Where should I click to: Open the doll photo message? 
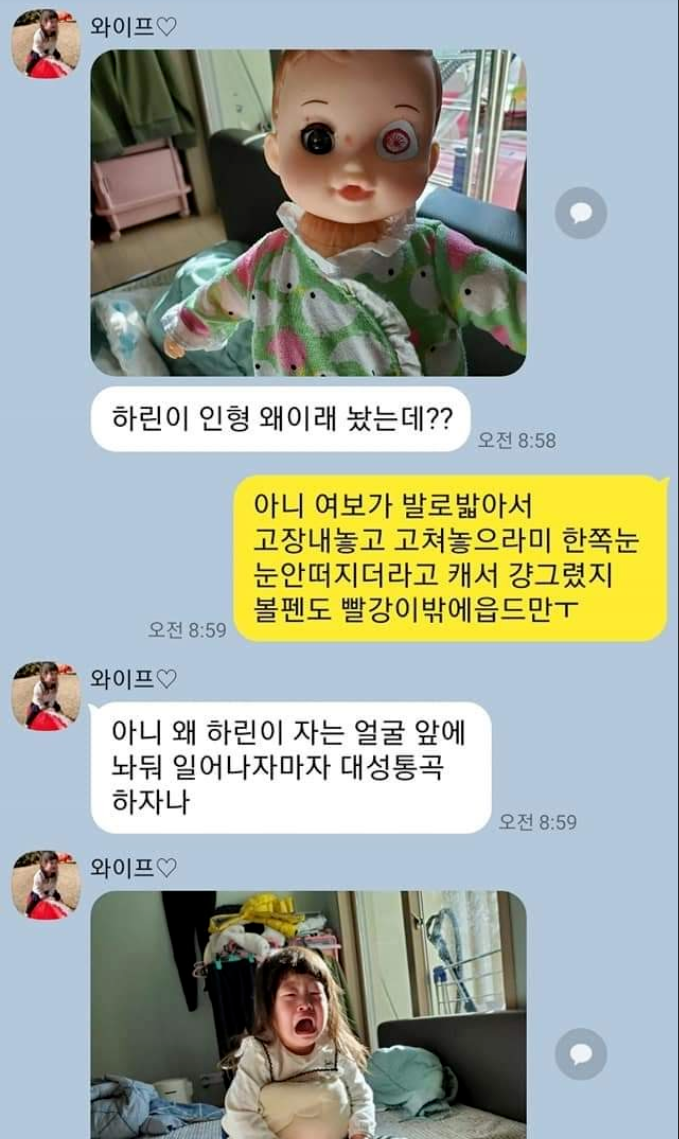point(308,212)
